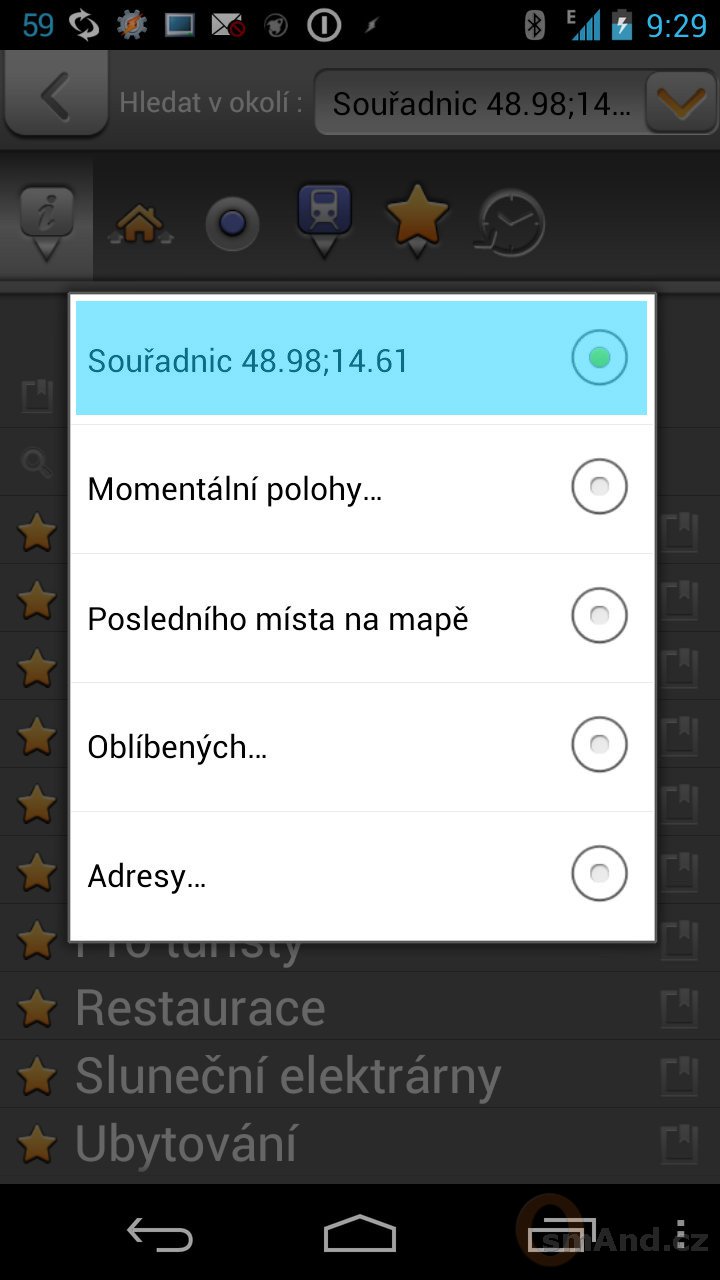Switch to the history clock tab
The width and height of the screenshot is (720, 1280).
[509, 222]
